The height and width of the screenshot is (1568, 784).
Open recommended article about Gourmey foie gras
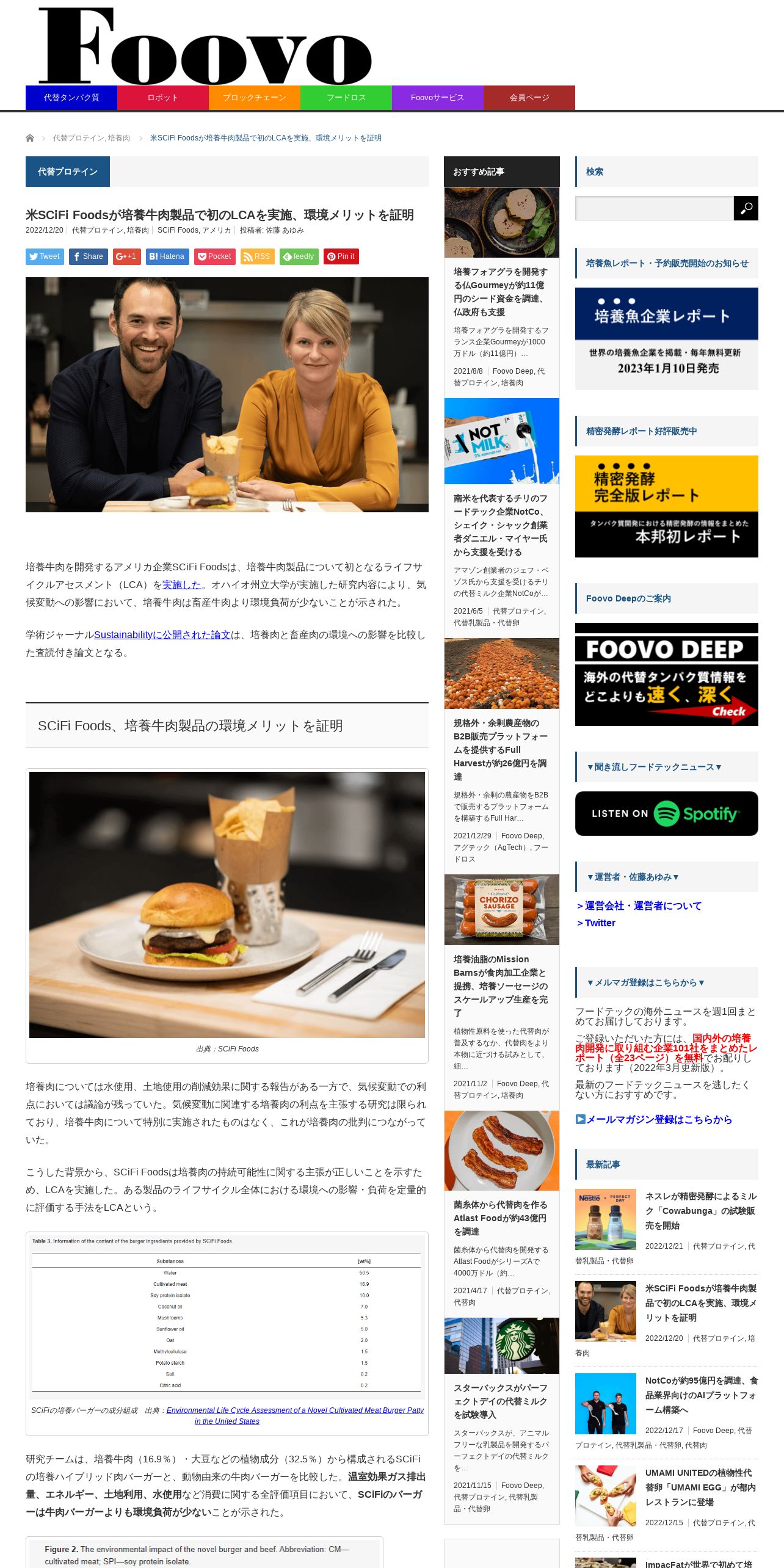pyautogui.click(x=501, y=292)
